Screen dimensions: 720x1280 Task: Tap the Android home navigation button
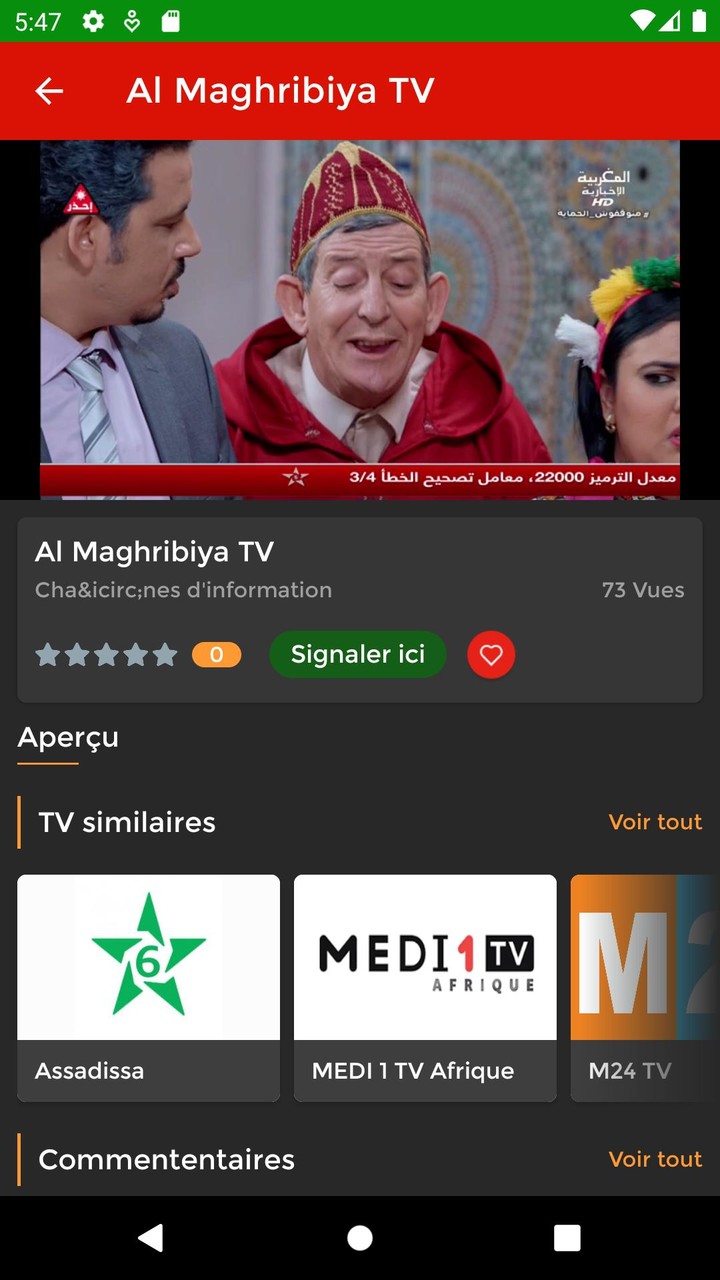[359, 1237]
